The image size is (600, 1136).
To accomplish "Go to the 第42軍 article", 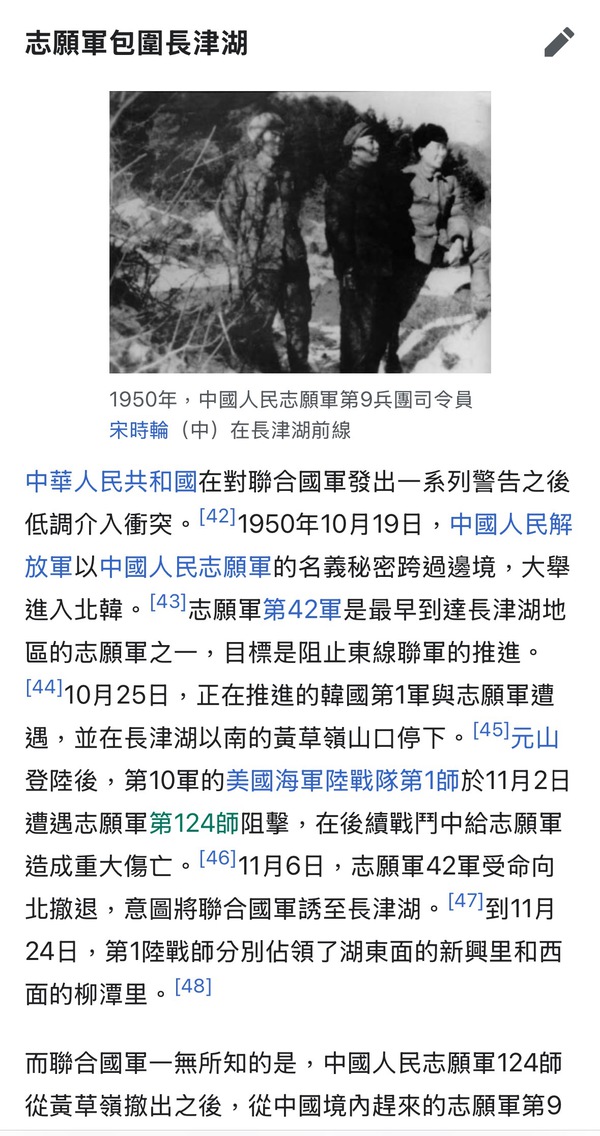I will [x=302, y=610].
